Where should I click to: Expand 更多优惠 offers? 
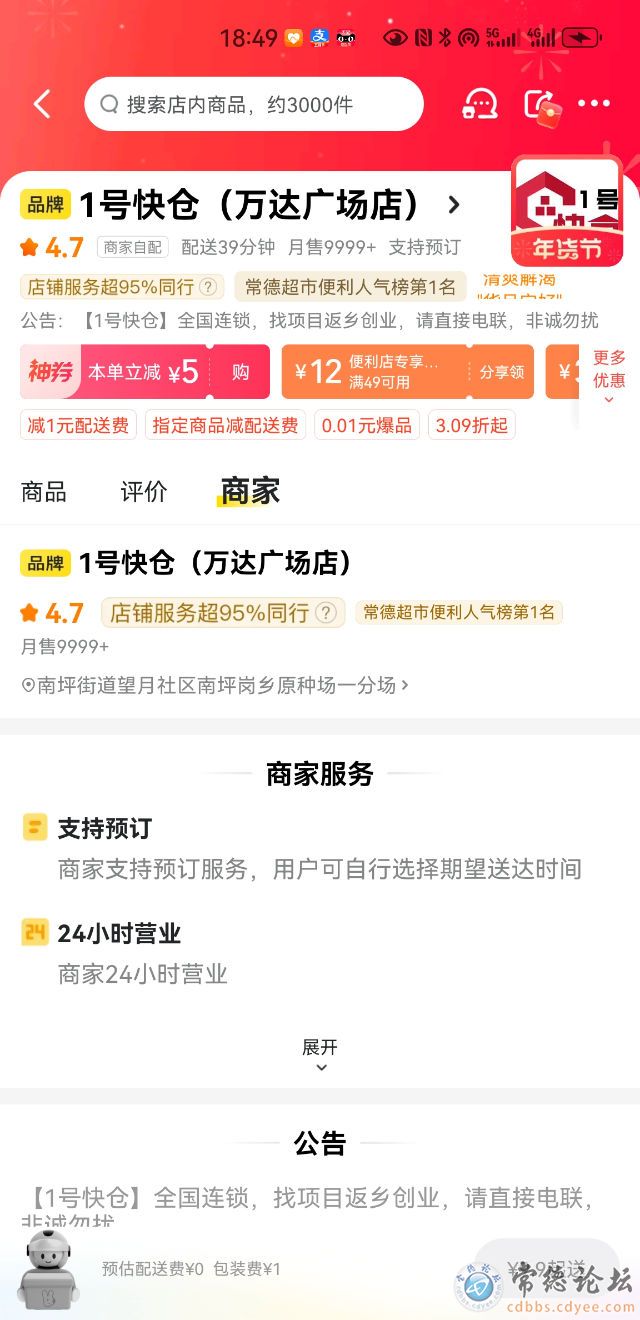pos(609,376)
